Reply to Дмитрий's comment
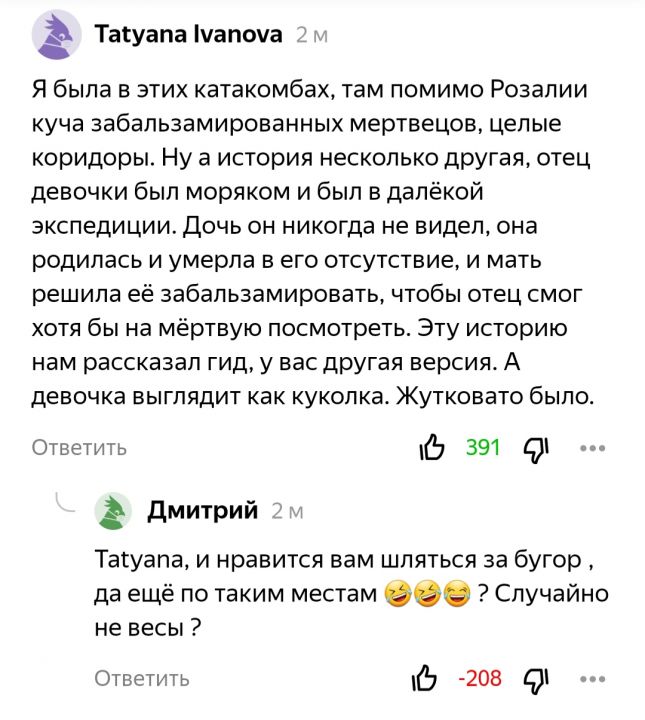This screenshot has height=720, width=645. point(141,679)
